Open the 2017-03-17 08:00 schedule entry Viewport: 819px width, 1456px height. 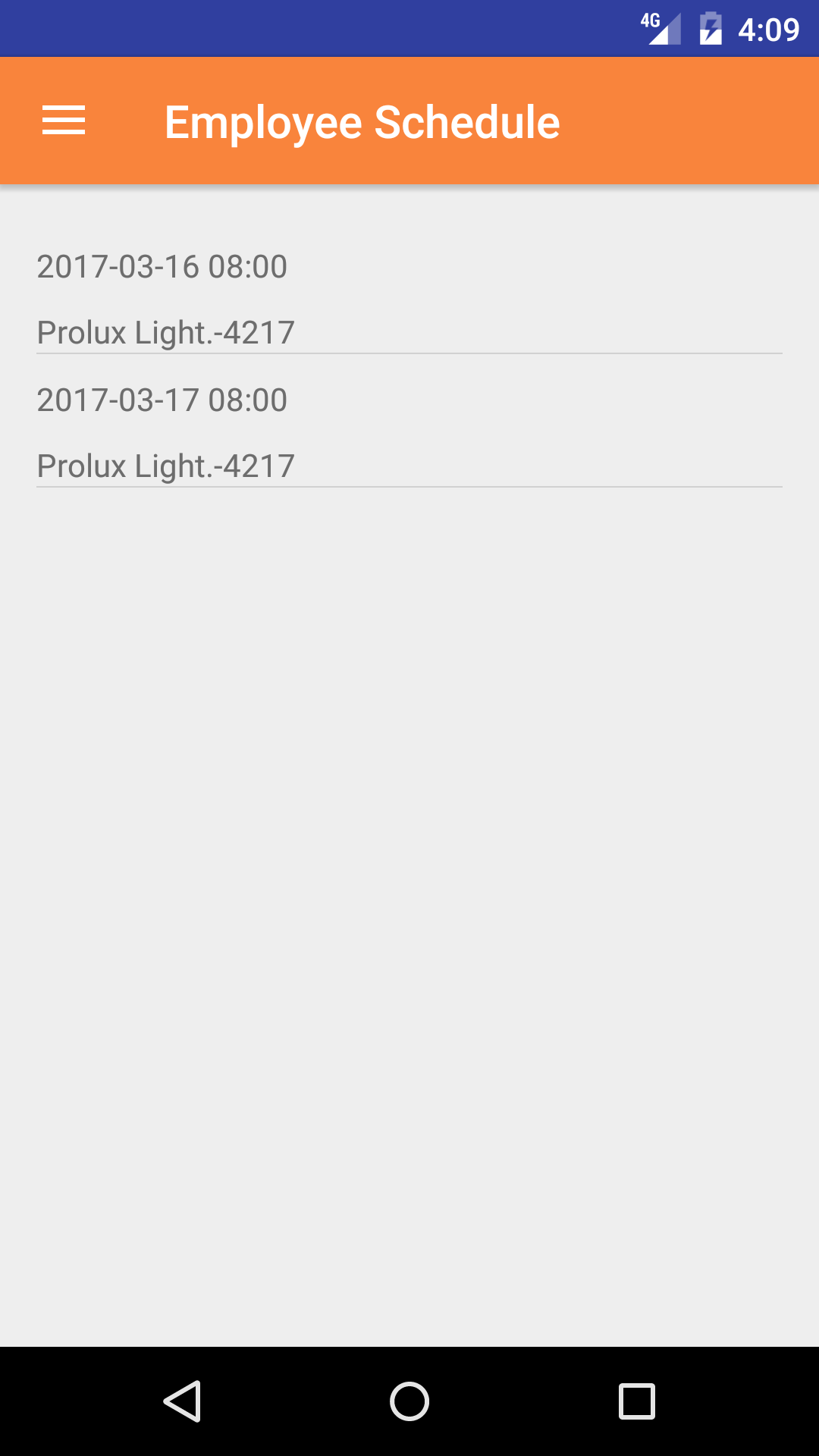(409, 432)
